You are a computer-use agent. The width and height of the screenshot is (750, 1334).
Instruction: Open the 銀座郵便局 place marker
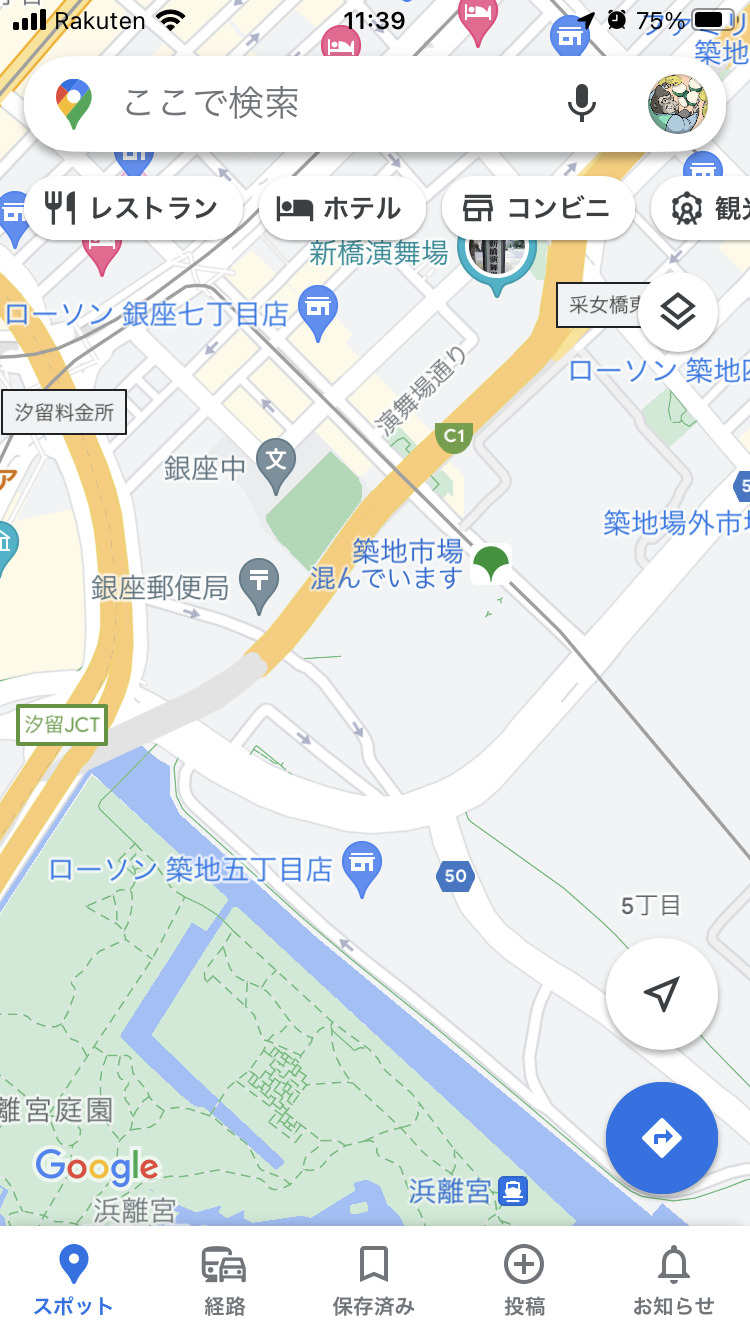point(259,583)
